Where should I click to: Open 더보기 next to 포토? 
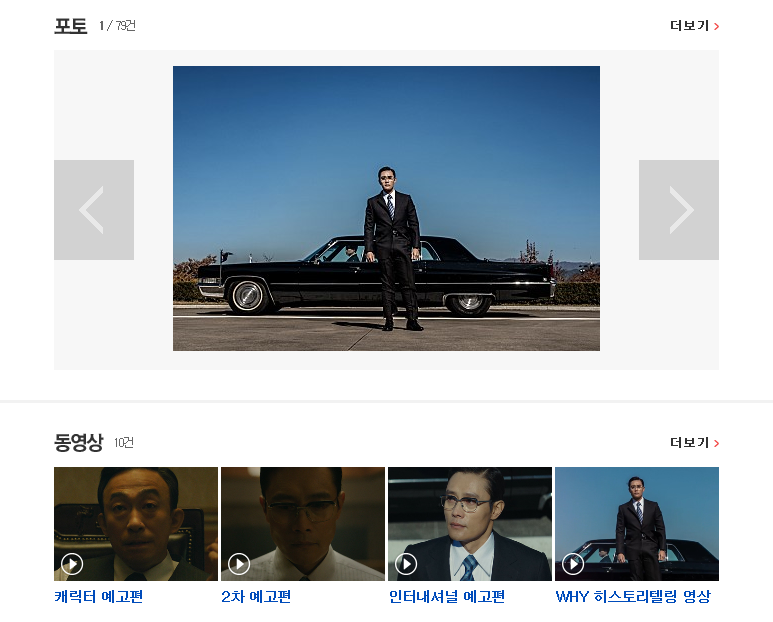coord(694,26)
